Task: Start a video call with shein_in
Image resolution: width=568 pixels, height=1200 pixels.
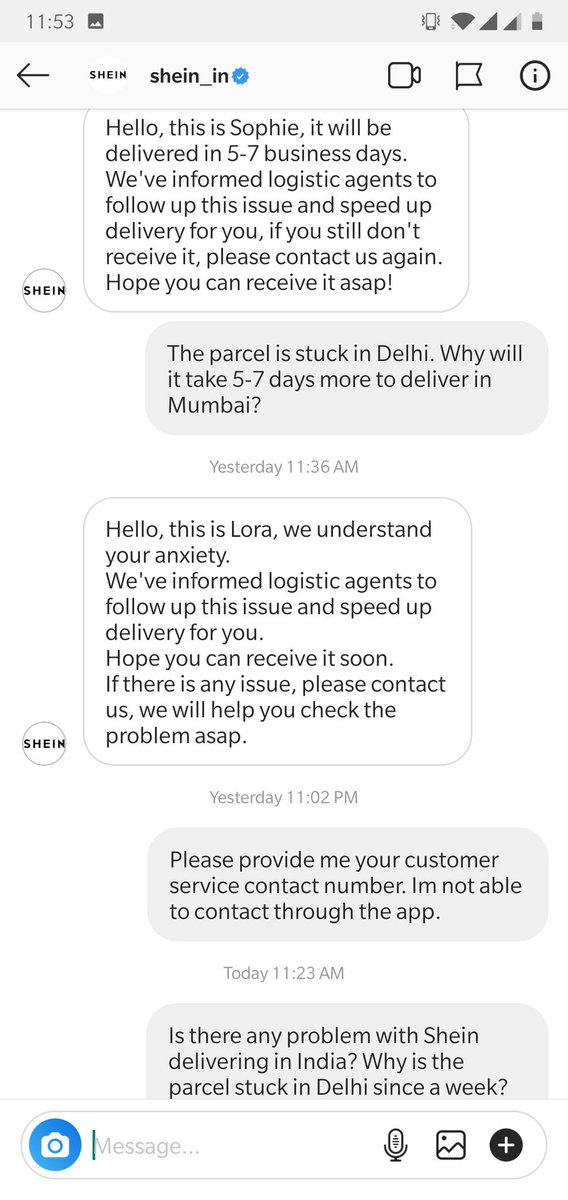Action: coord(404,76)
